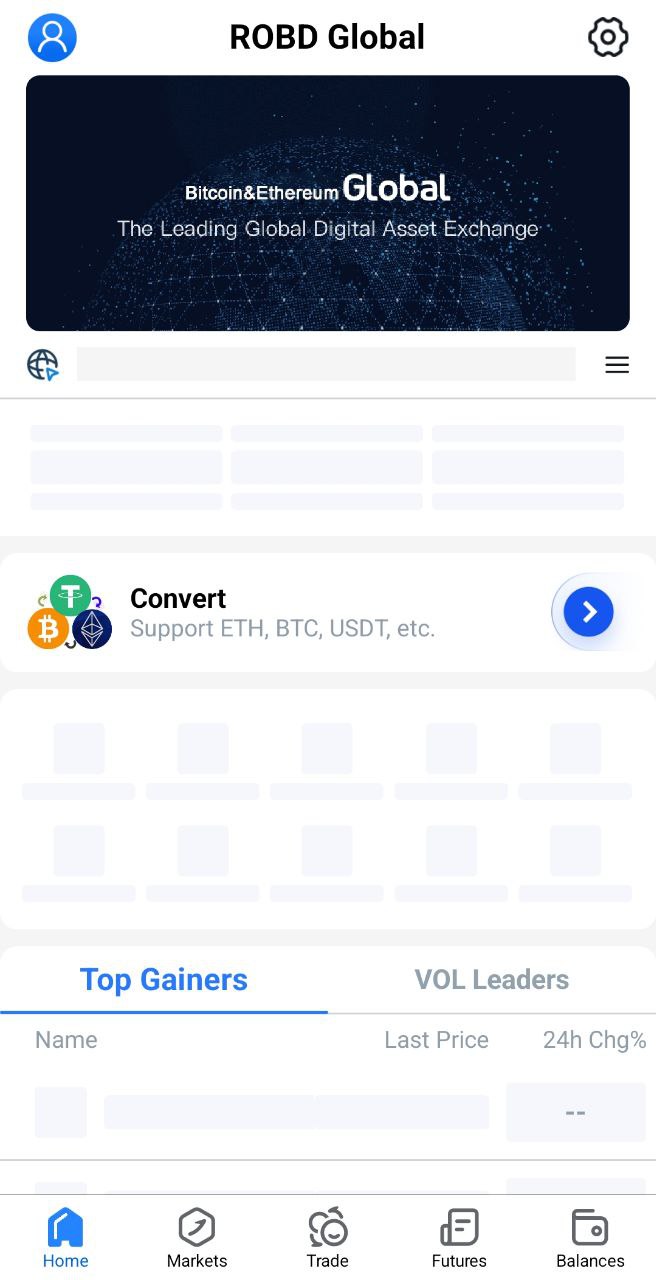Open the hamburger menu next to announcements
656x1280 pixels.
coord(617,365)
